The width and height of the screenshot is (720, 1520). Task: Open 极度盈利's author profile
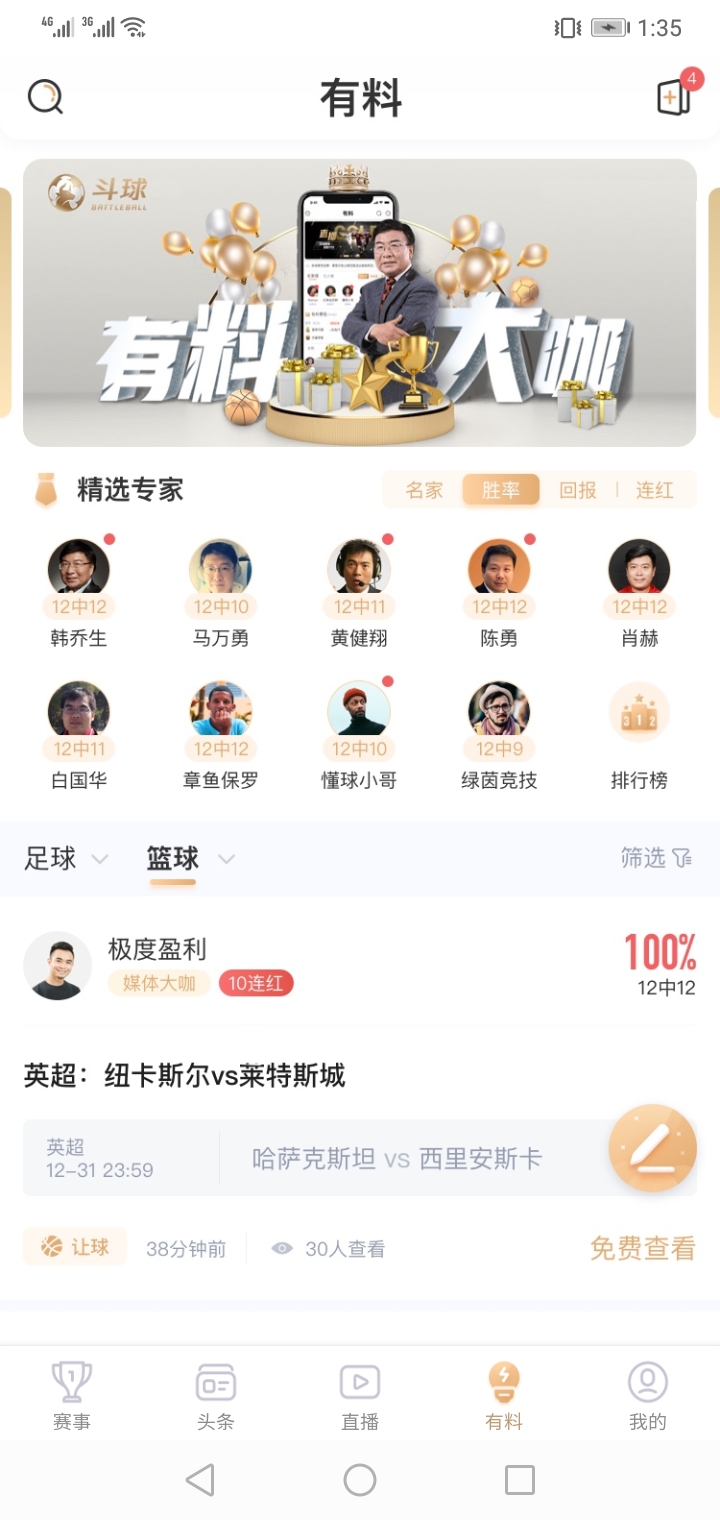(x=58, y=966)
